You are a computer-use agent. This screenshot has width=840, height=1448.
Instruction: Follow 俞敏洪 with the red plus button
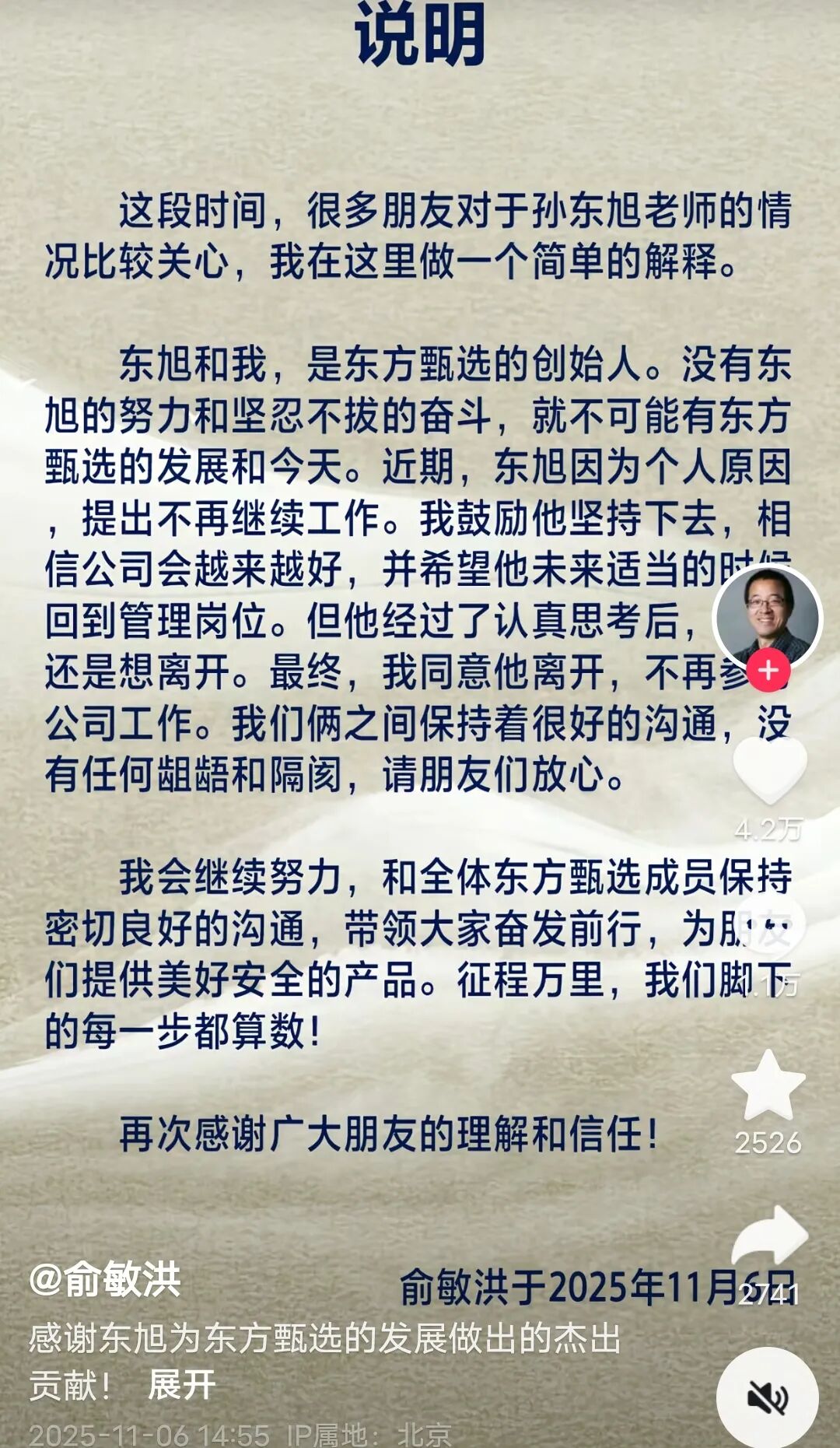[768, 670]
